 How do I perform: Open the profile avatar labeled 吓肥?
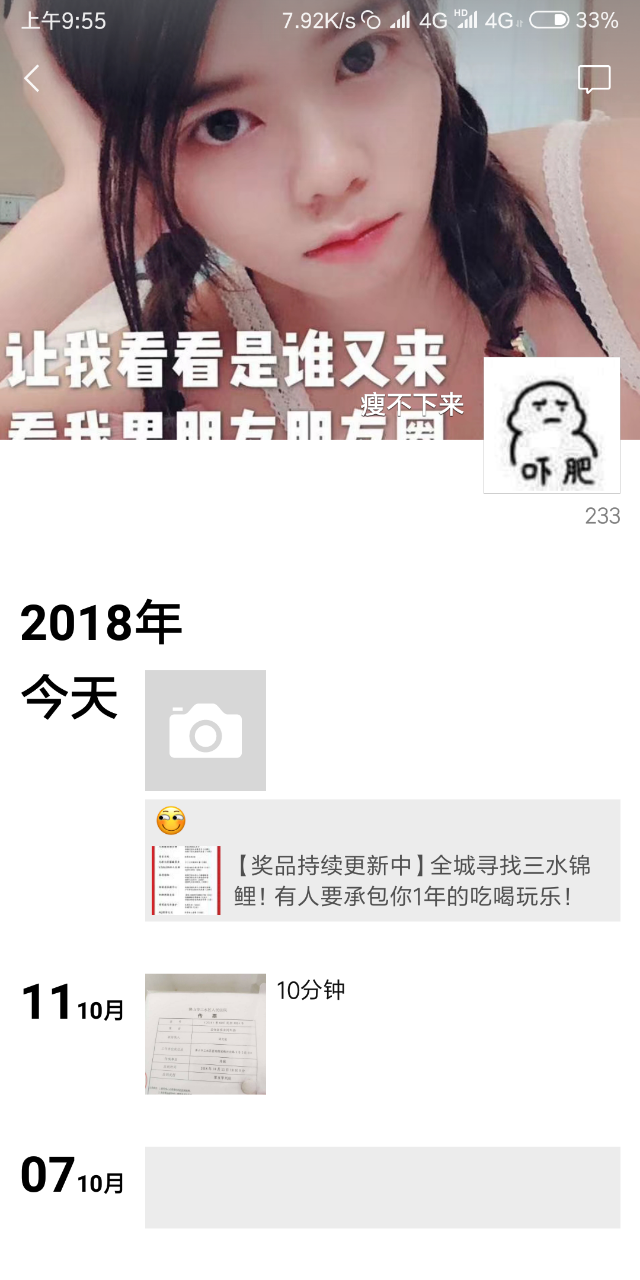click(x=551, y=425)
